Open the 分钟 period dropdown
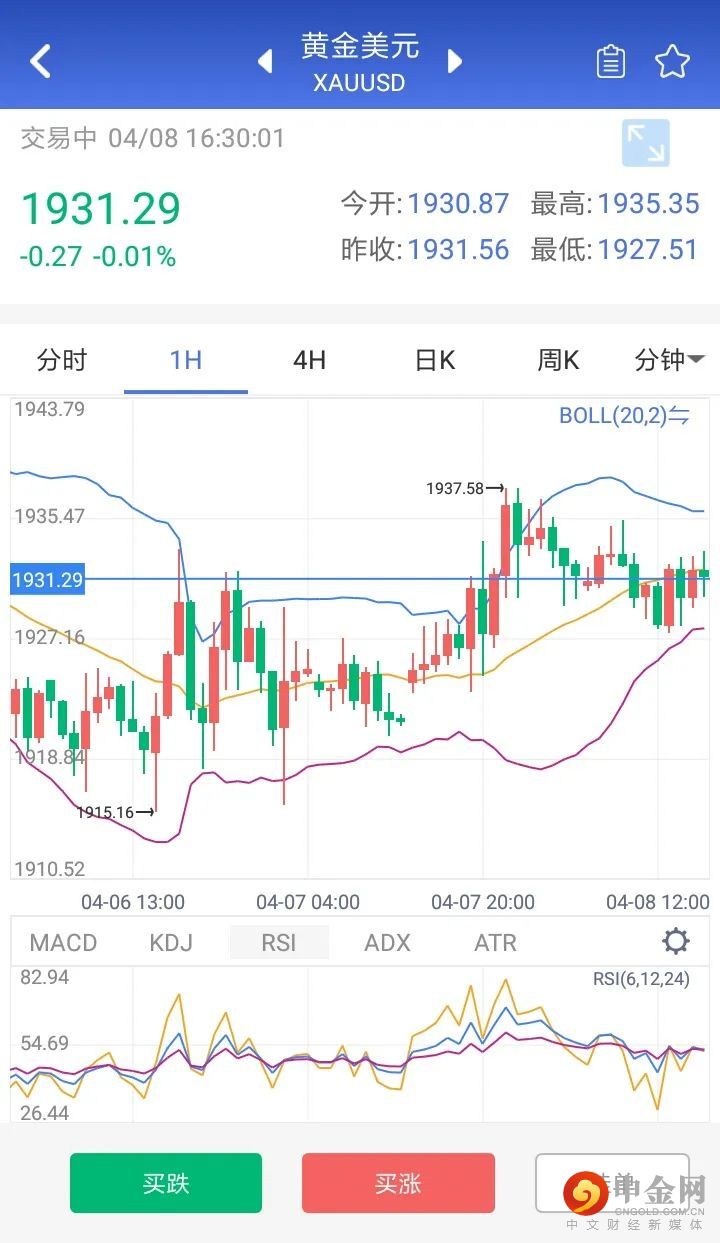The width and height of the screenshot is (720, 1243). click(x=669, y=360)
